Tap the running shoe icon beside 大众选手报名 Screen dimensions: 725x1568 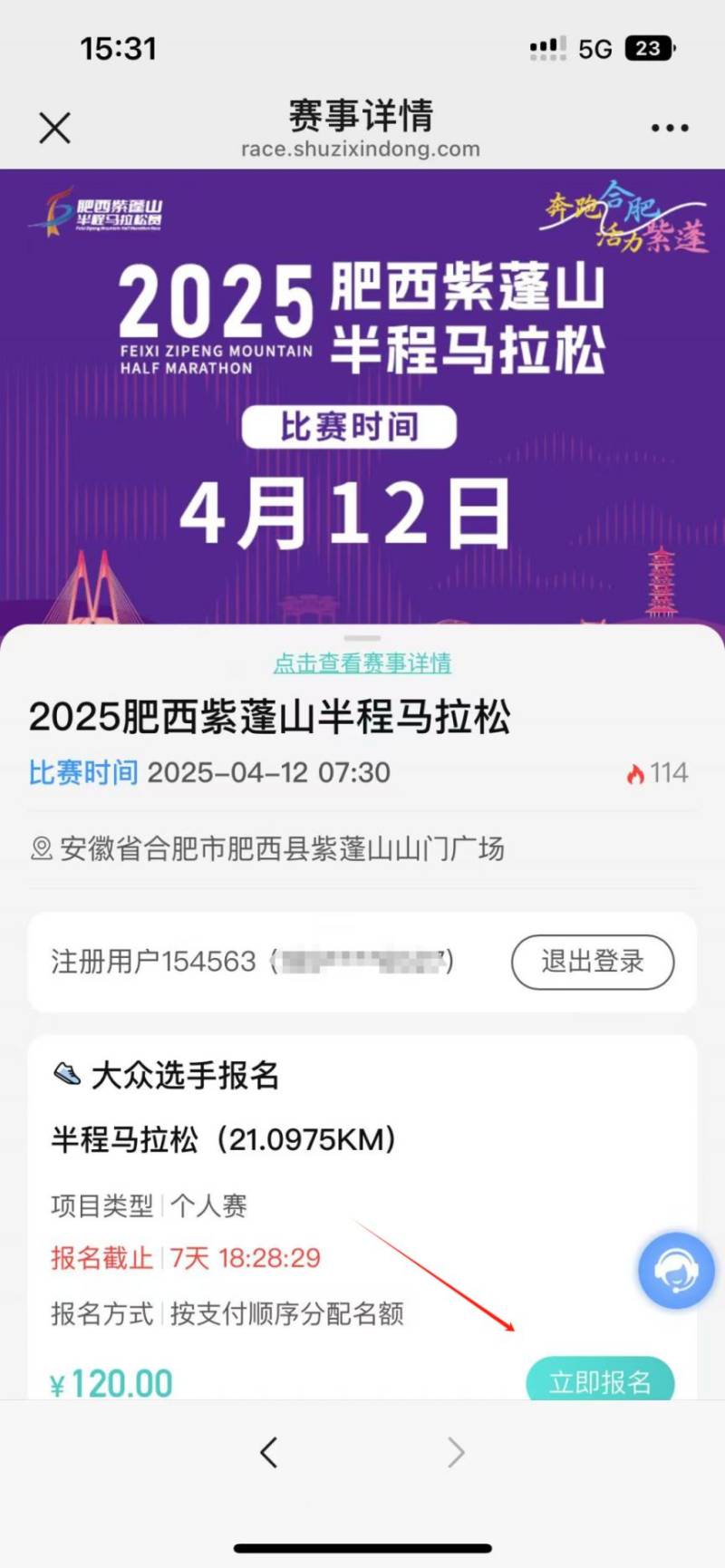point(65,1075)
